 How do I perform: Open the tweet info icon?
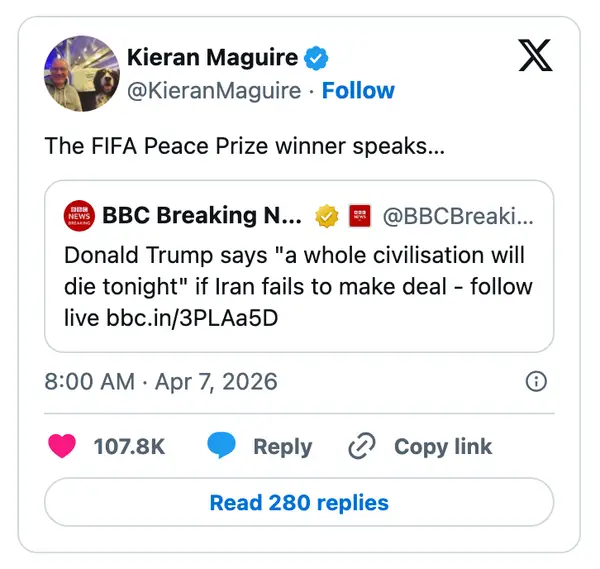[x=536, y=382]
